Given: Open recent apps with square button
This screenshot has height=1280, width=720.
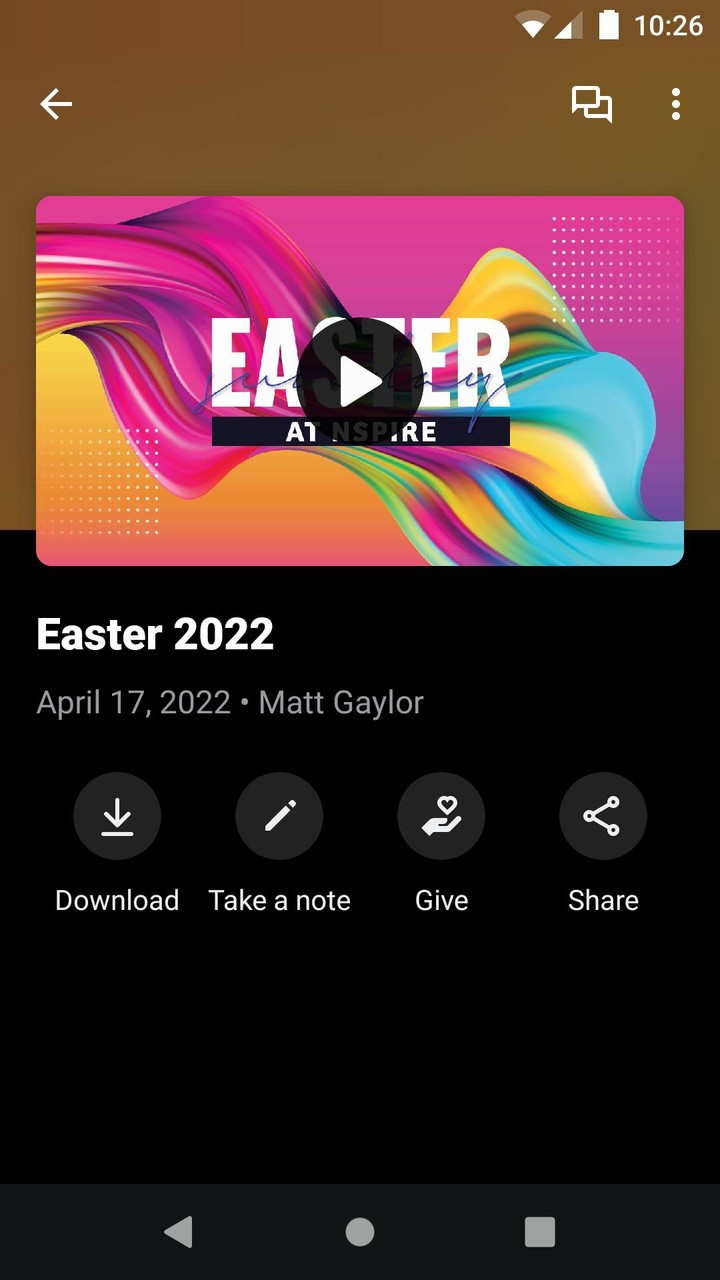Looking at the screenshot, I should [x=540, y=1232].
